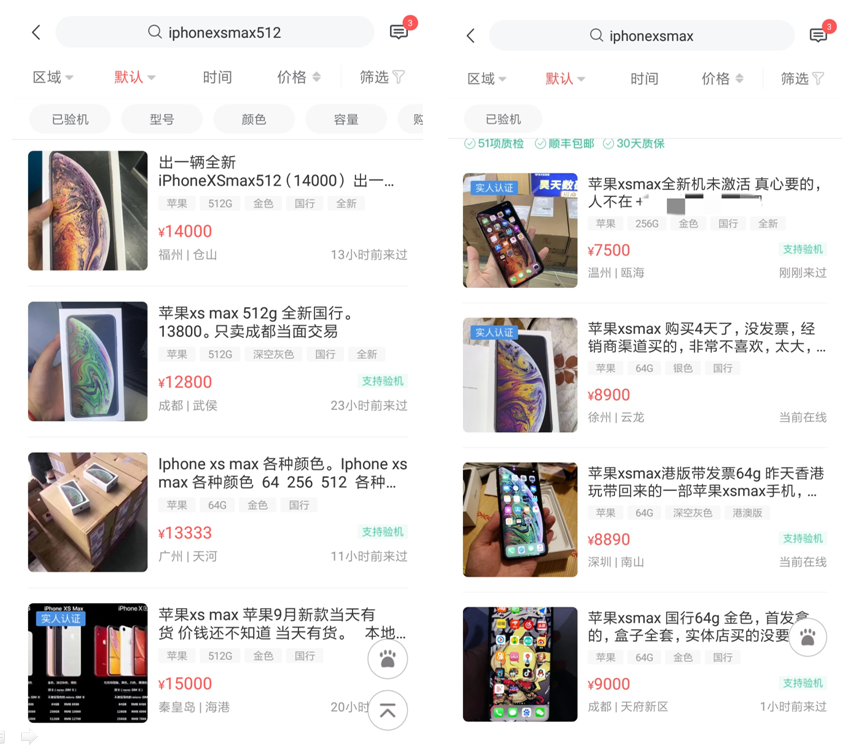View the 苹果xsmax港版带发票64g listing

tap(703, 482)
